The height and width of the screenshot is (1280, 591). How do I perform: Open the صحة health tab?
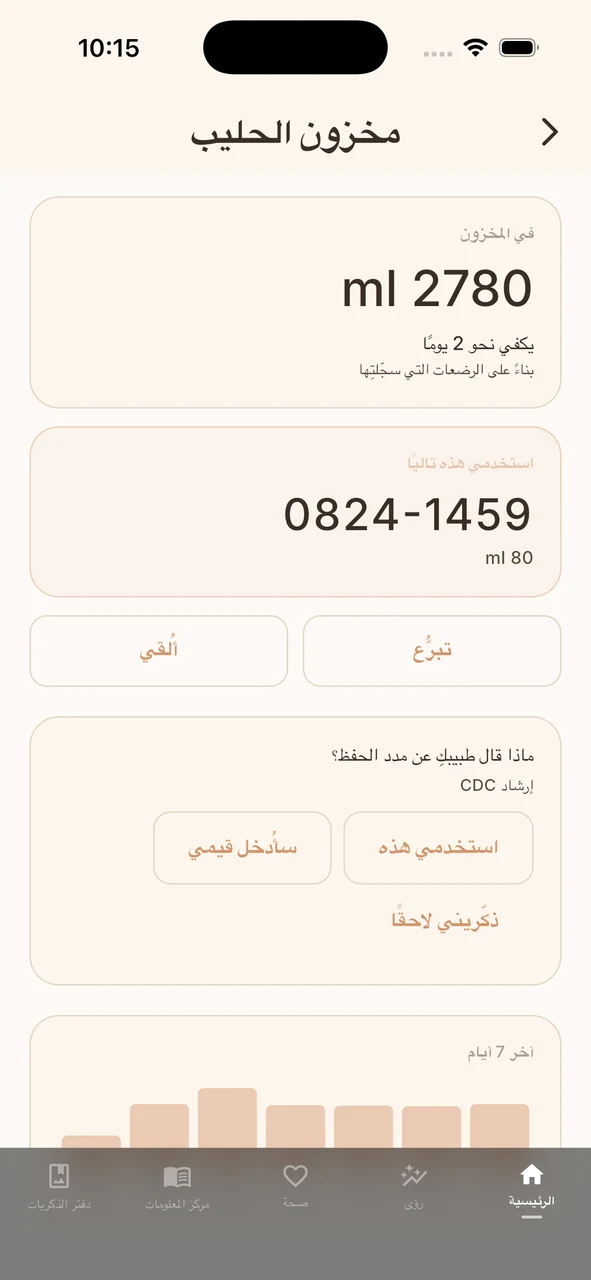[x=295, y=1187]
